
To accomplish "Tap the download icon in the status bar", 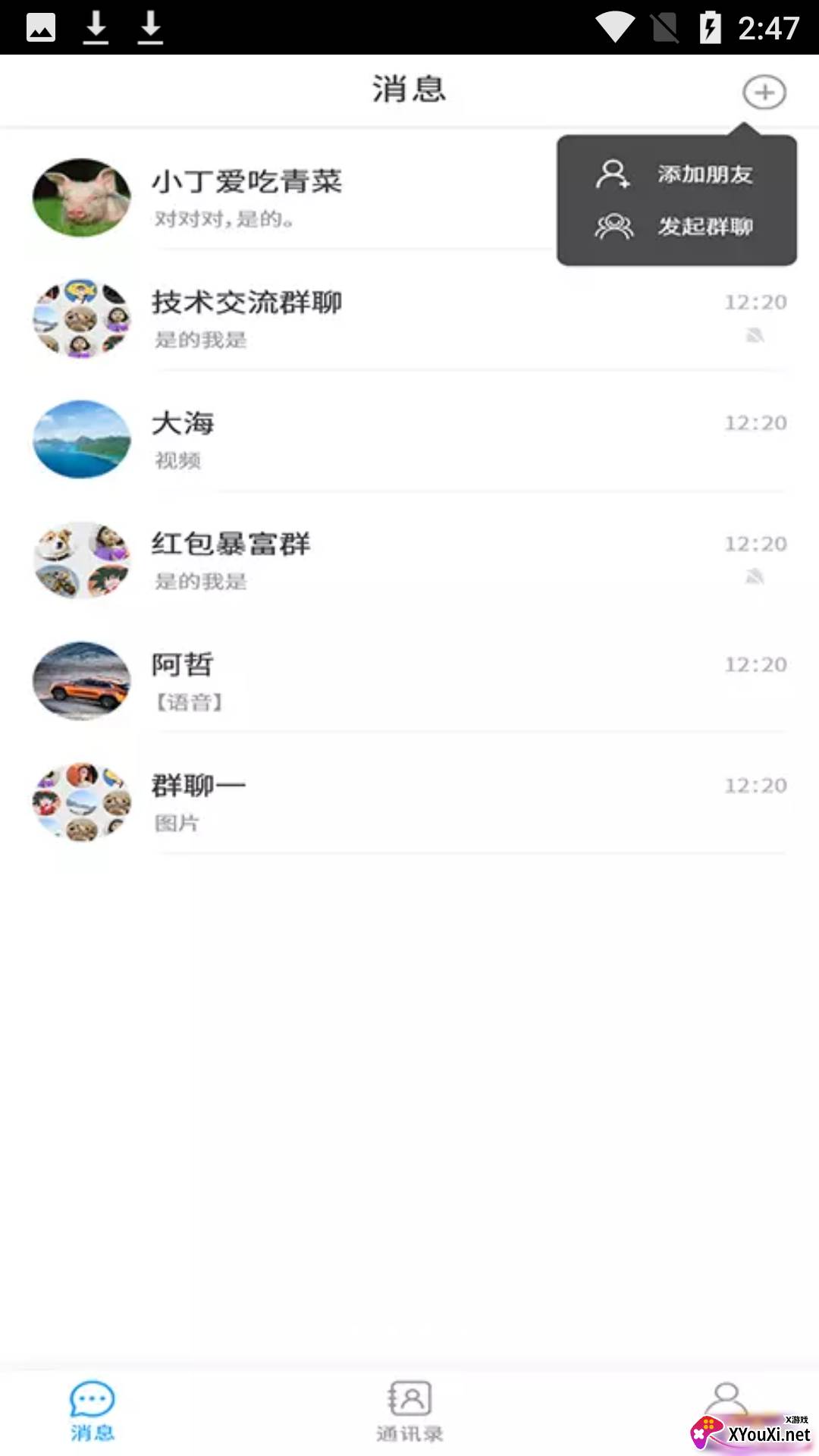I will coord(95,27).
